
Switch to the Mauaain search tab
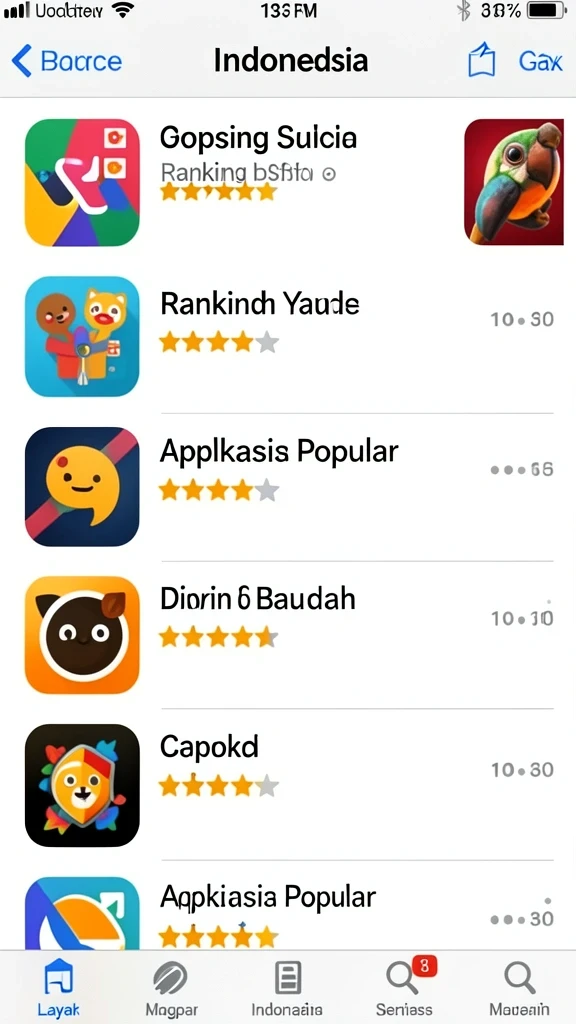coord(520,987)
